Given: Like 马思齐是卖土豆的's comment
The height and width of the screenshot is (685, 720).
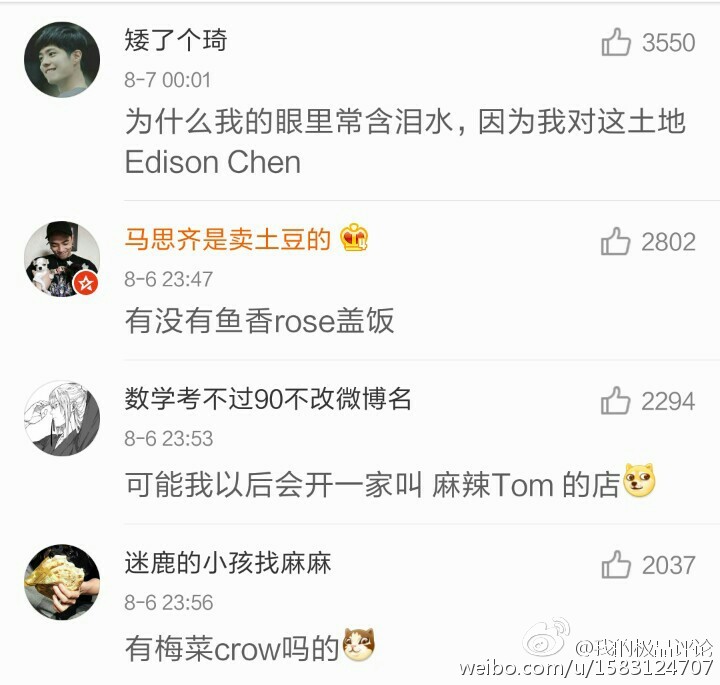Looking at the screenshot, I should coord(615,241).
